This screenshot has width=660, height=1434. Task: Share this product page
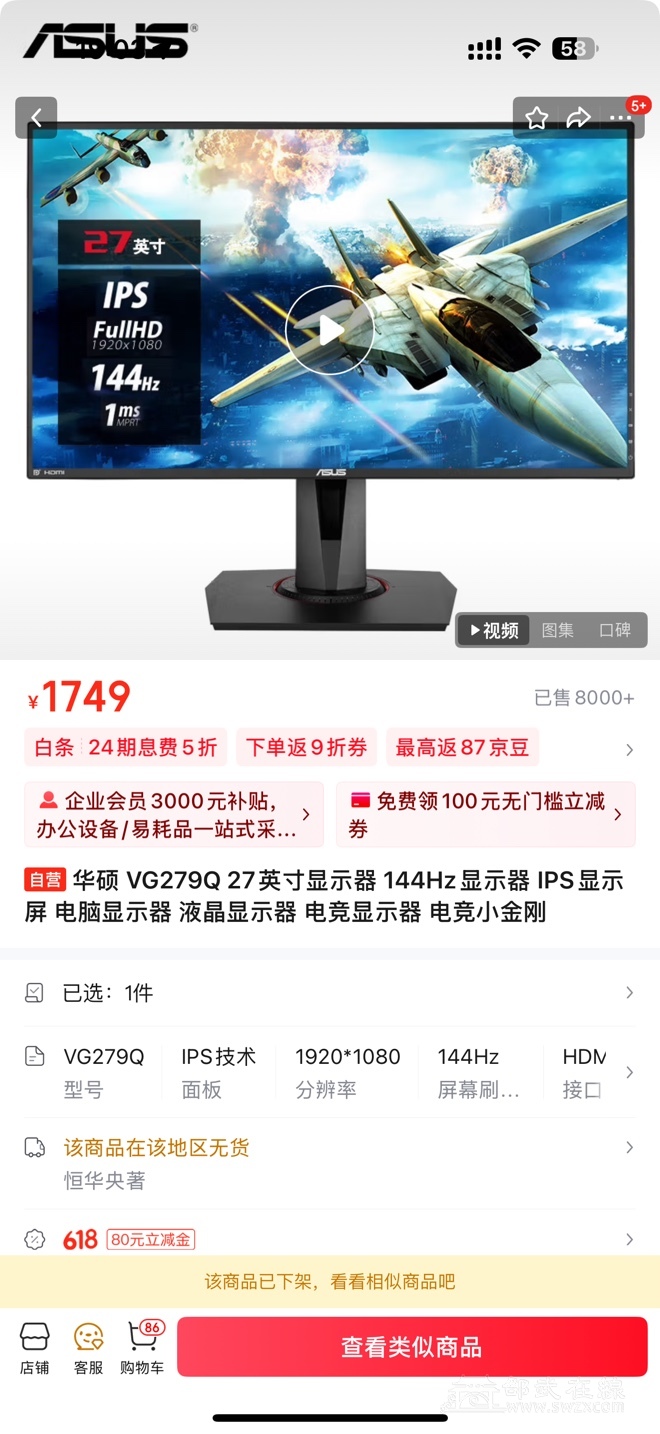[x=578, y=118]
